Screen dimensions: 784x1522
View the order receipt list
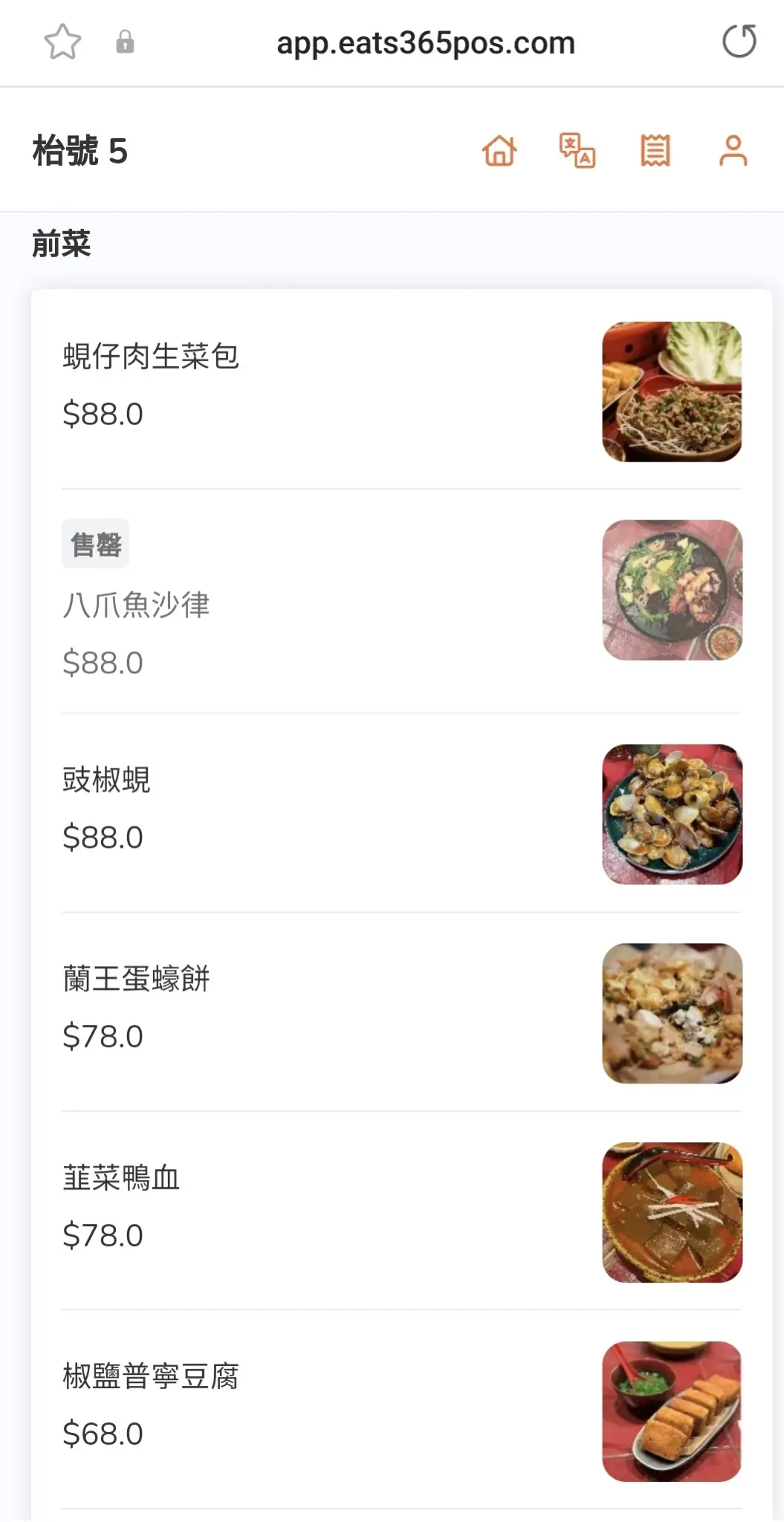point(655,151)
